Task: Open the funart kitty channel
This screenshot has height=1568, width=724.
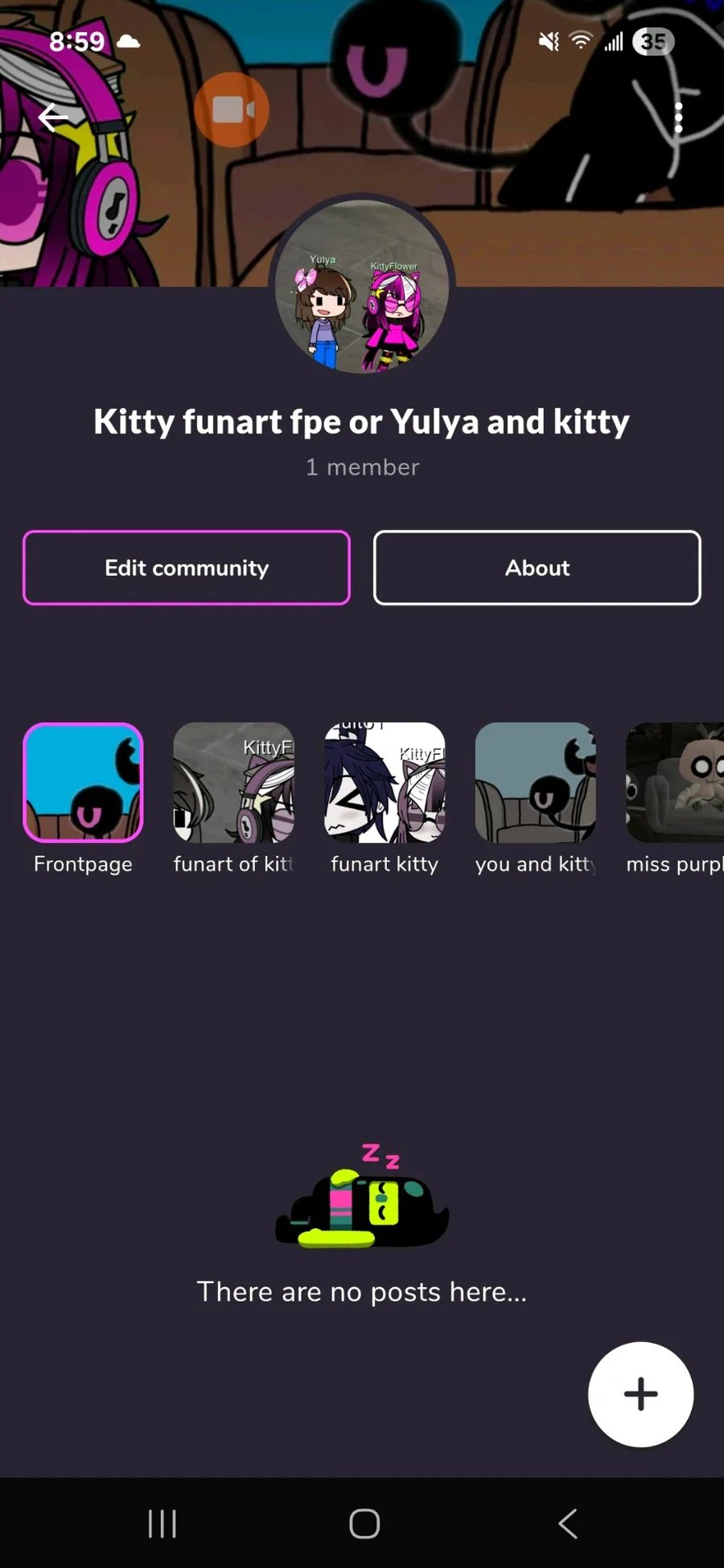Action: point(385,799)
